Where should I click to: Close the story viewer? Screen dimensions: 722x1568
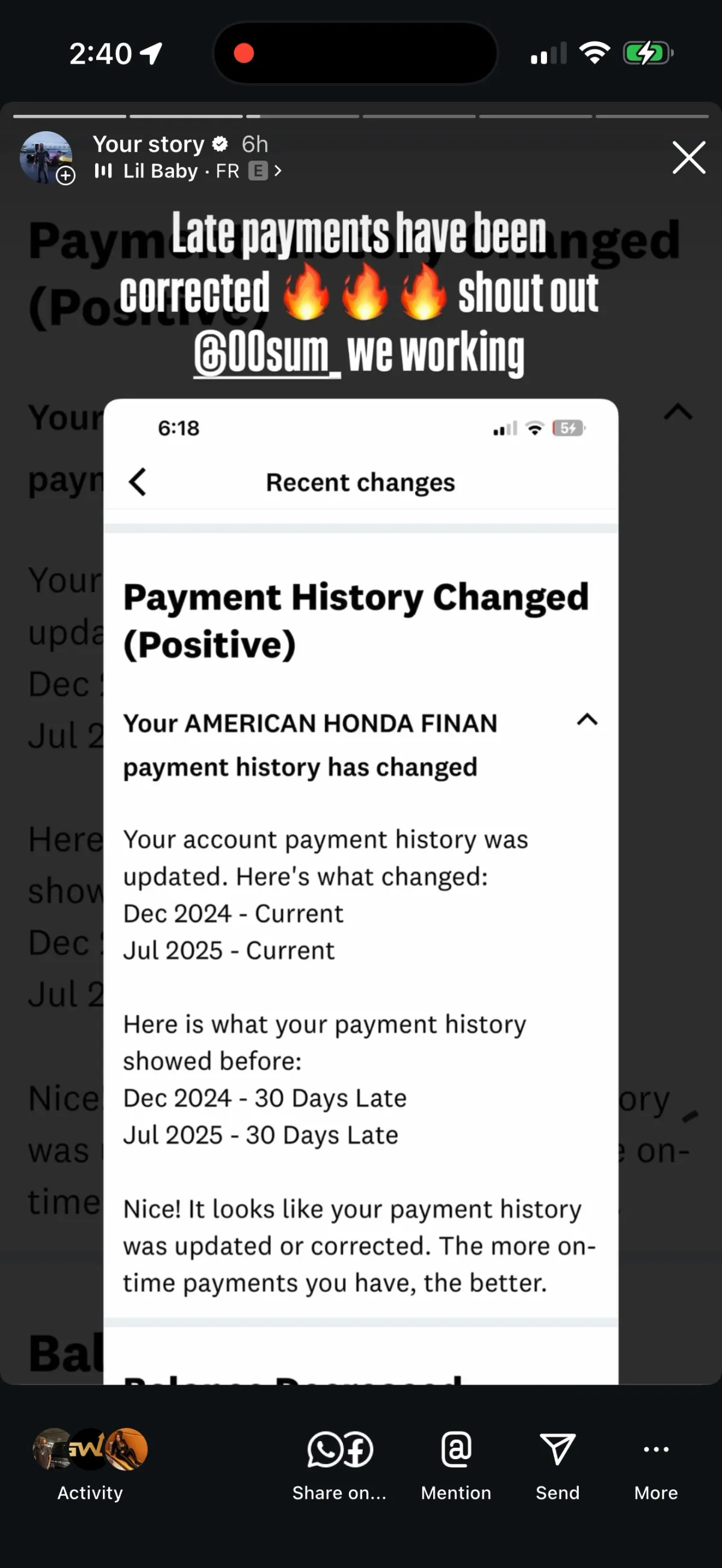[x=688, y=158]
